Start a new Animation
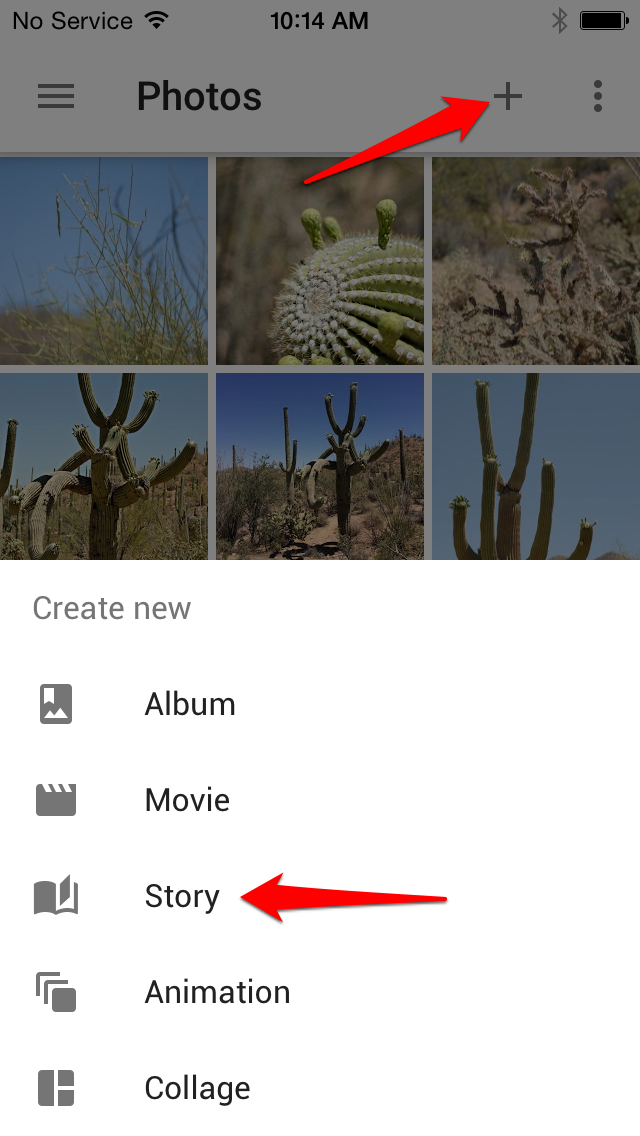 tap(320, 993)
